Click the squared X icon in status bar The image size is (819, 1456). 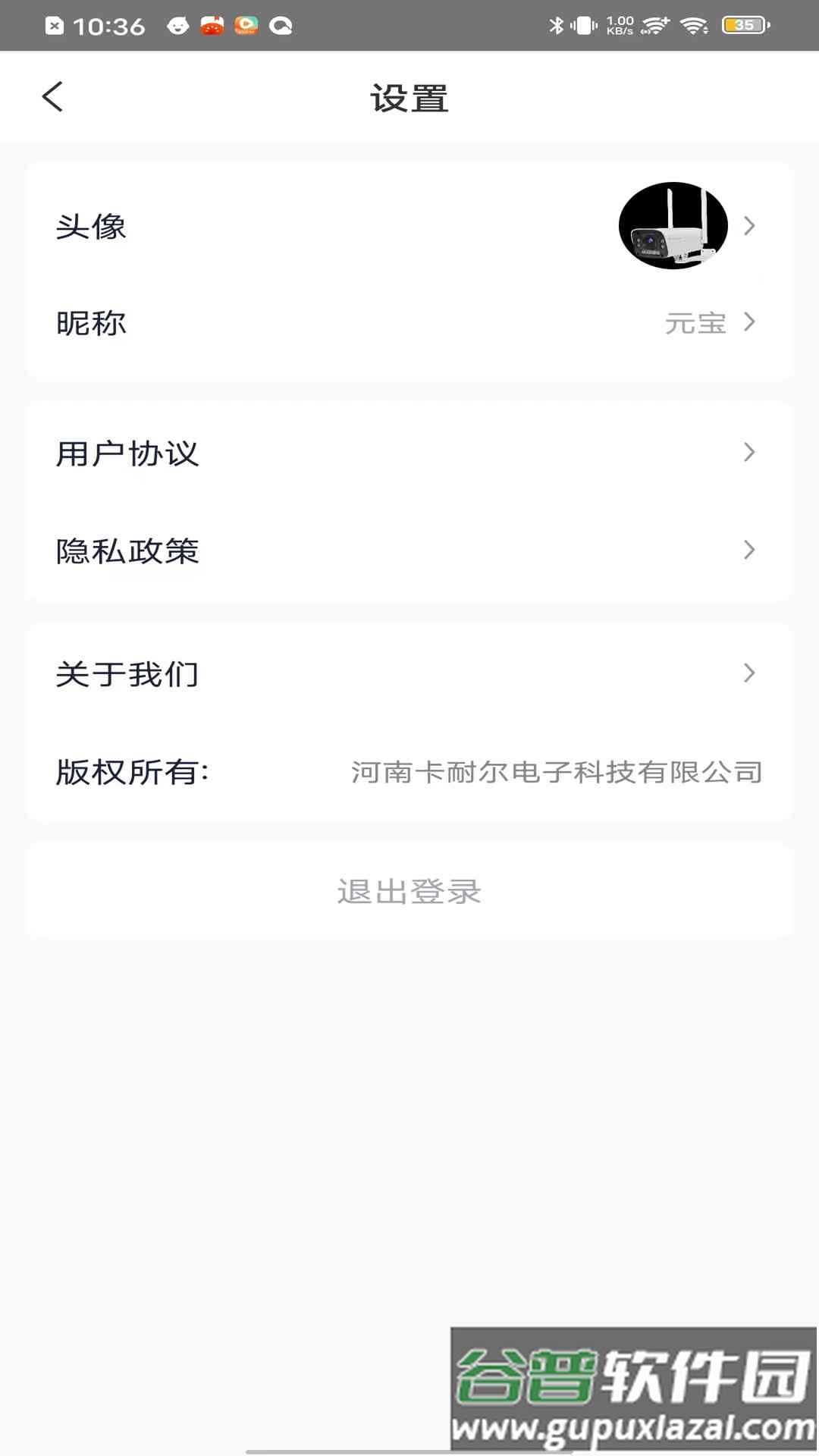tap(55, 24)
